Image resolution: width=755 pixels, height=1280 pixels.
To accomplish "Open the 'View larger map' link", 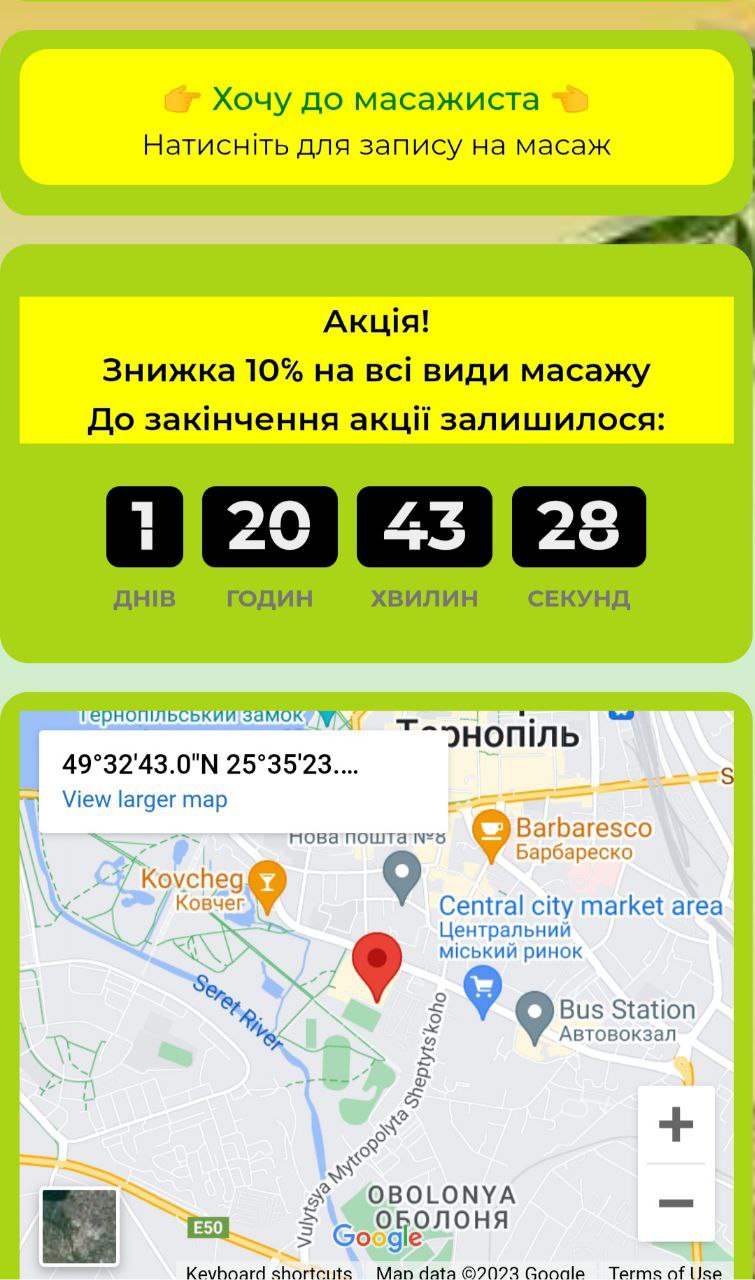I will (x=145, y=800).
